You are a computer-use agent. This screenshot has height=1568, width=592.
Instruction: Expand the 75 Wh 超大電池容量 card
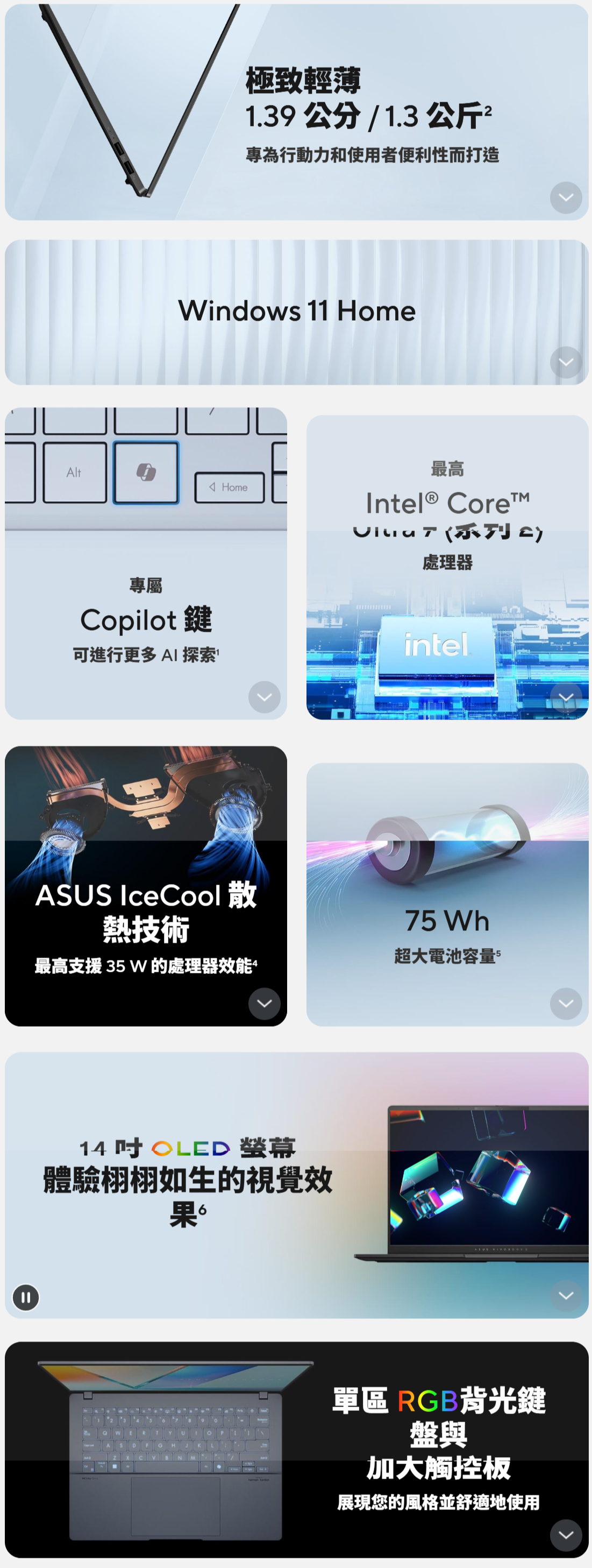click(x=566, y=1004)
